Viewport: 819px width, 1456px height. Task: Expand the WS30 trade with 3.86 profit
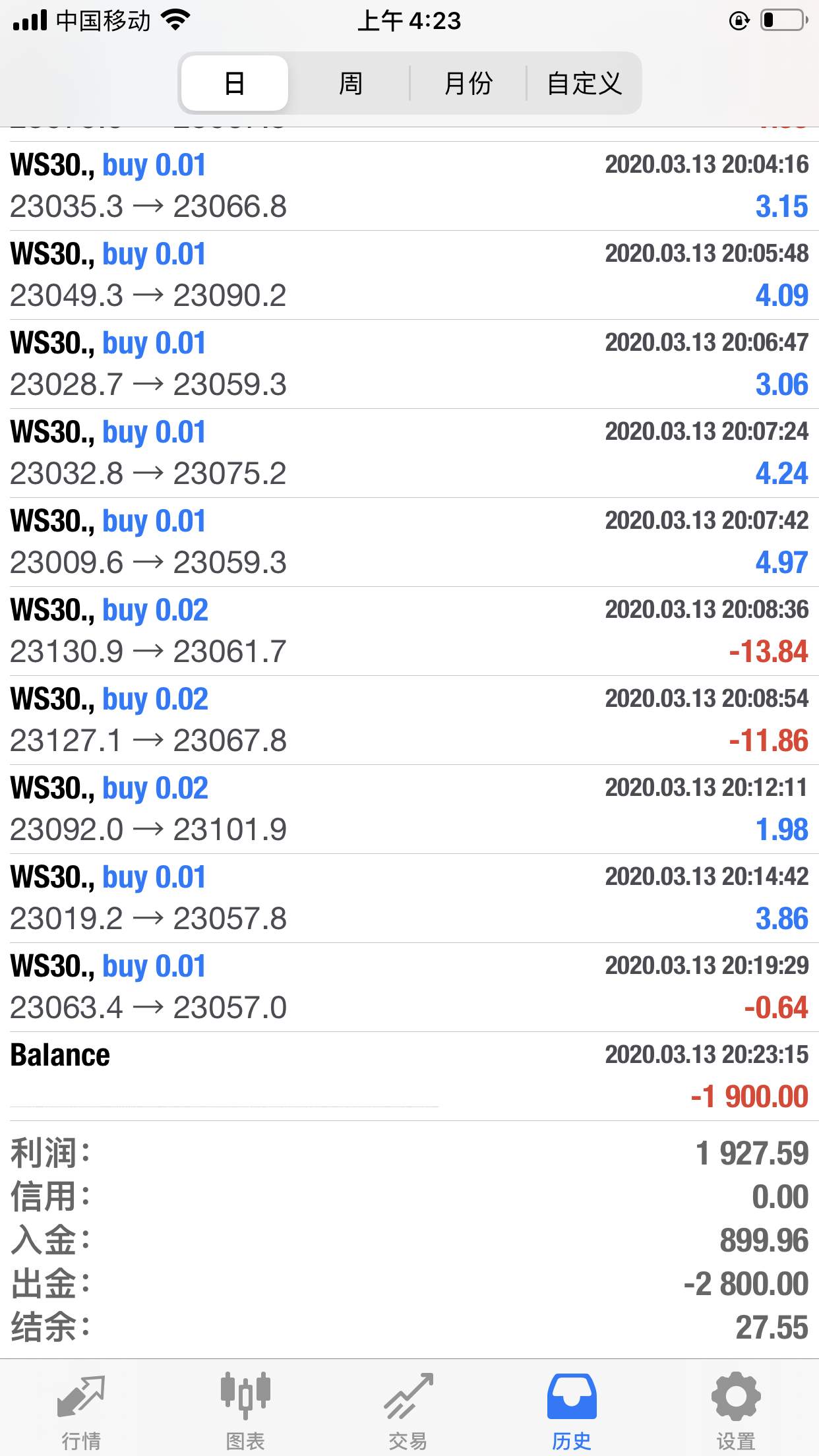tap(409, 898)
